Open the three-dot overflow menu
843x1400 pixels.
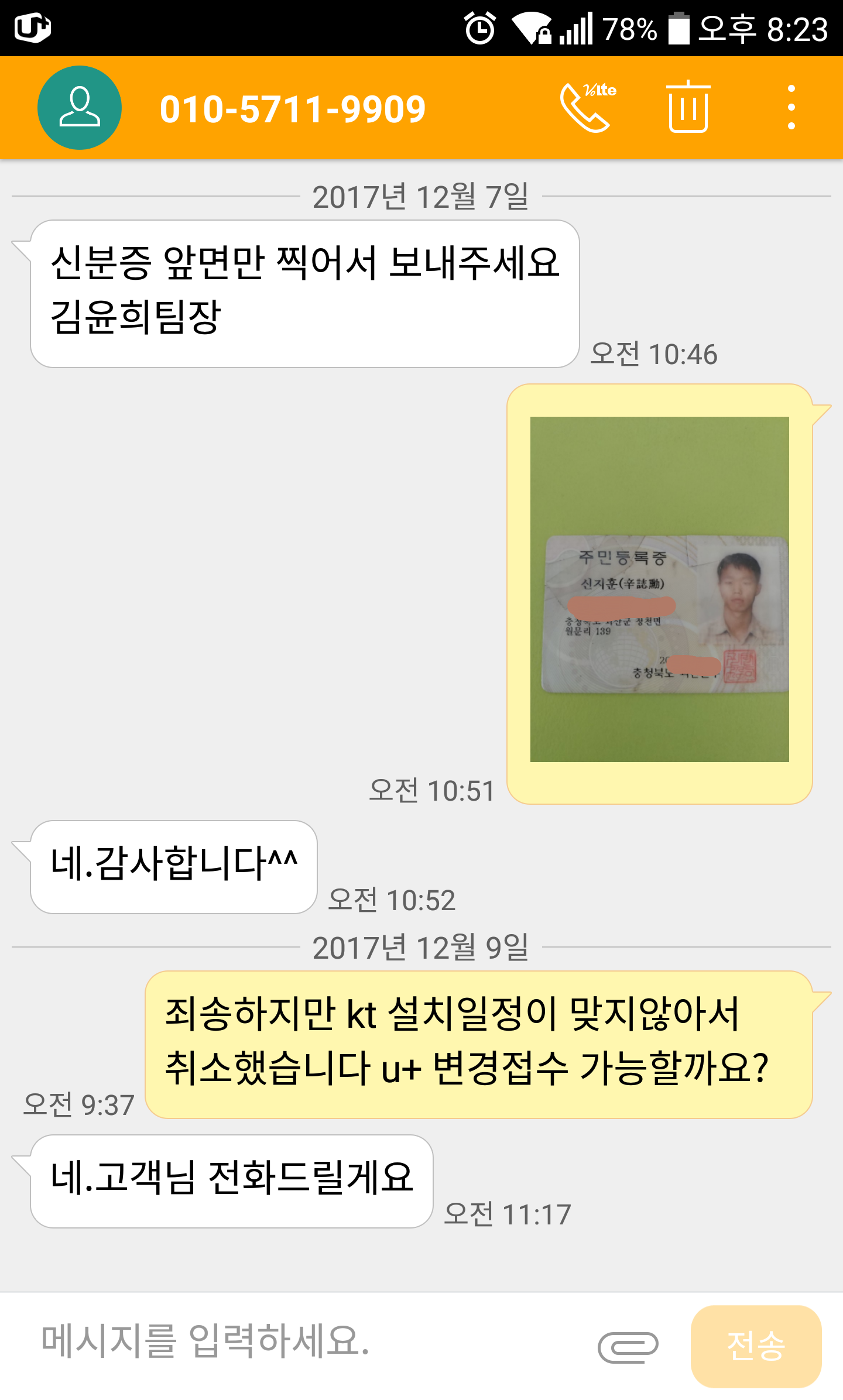click(791, 108)
